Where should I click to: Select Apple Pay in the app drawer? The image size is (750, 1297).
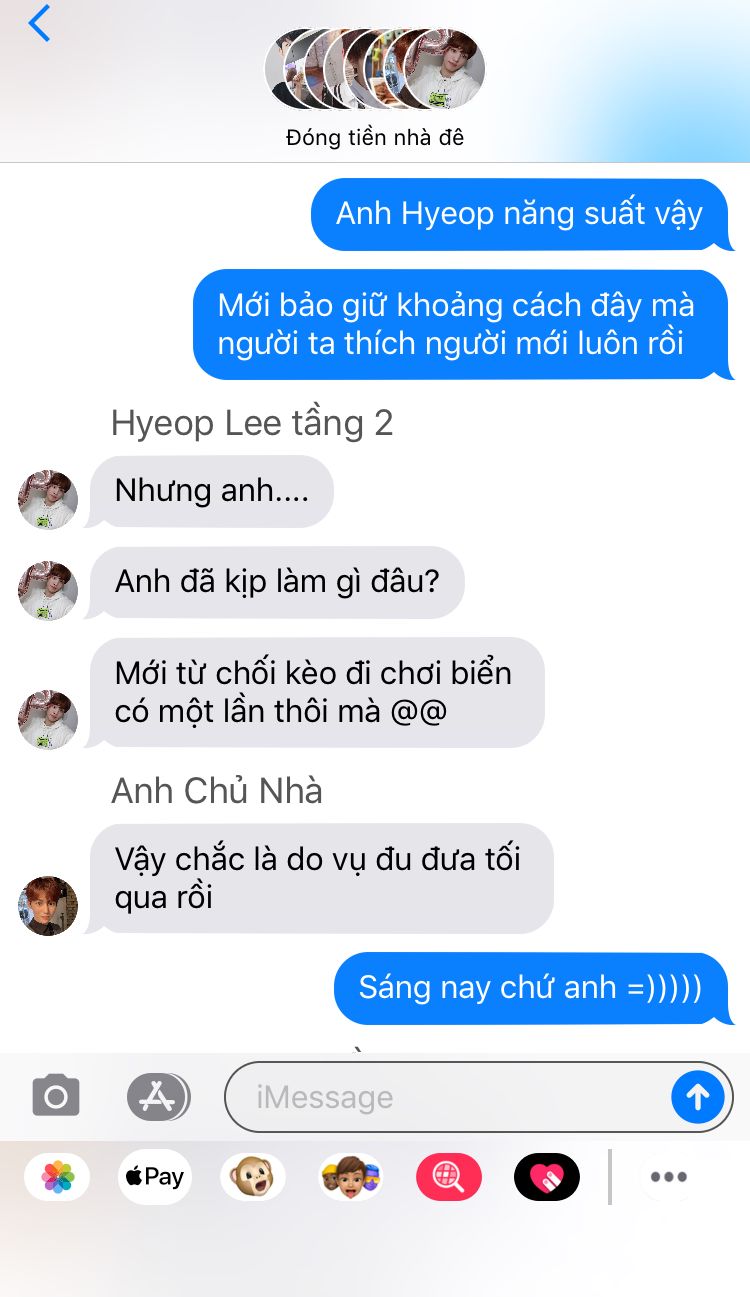pos(155,1177)
